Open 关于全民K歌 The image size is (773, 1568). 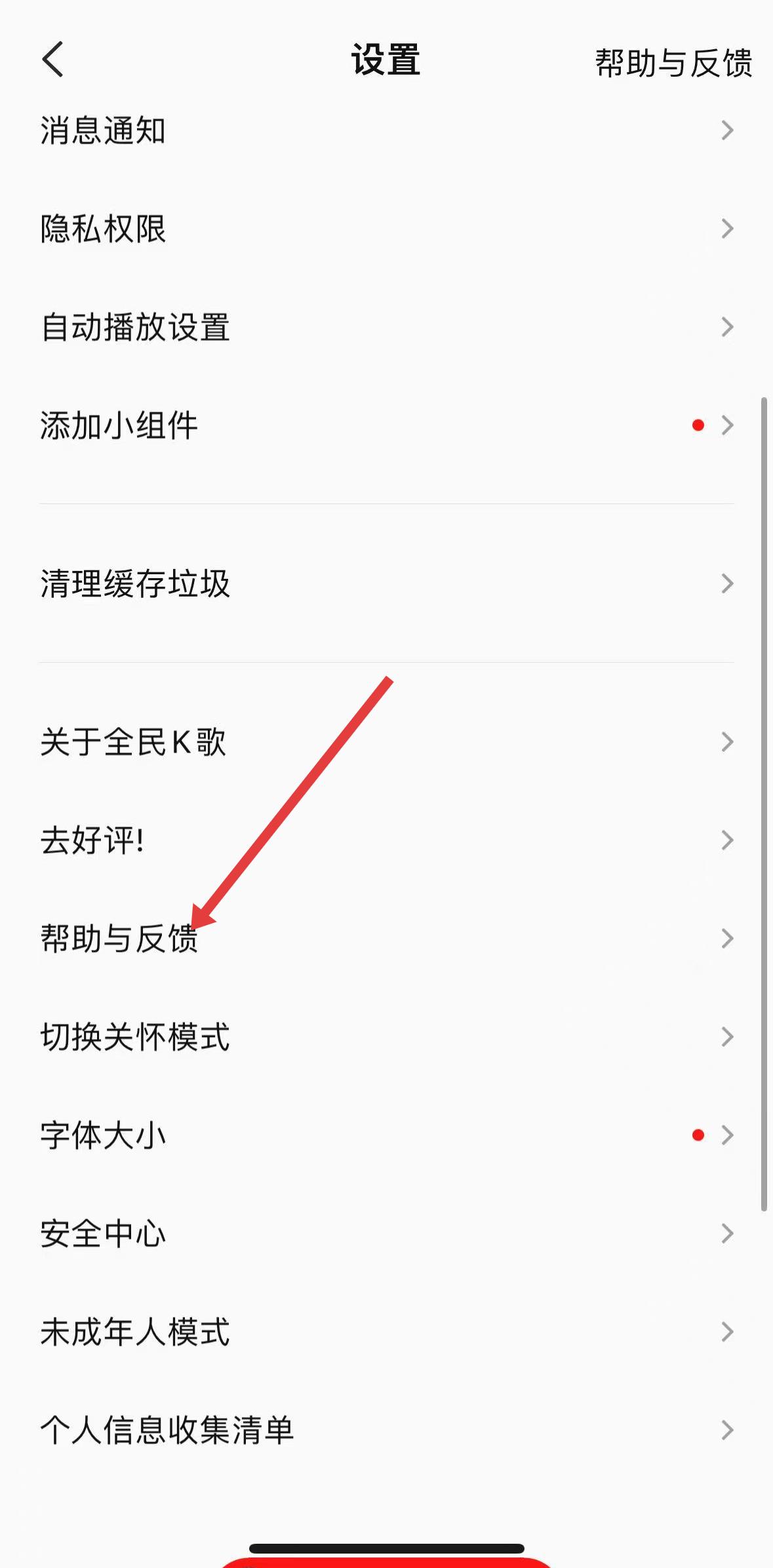pos(386,741)
